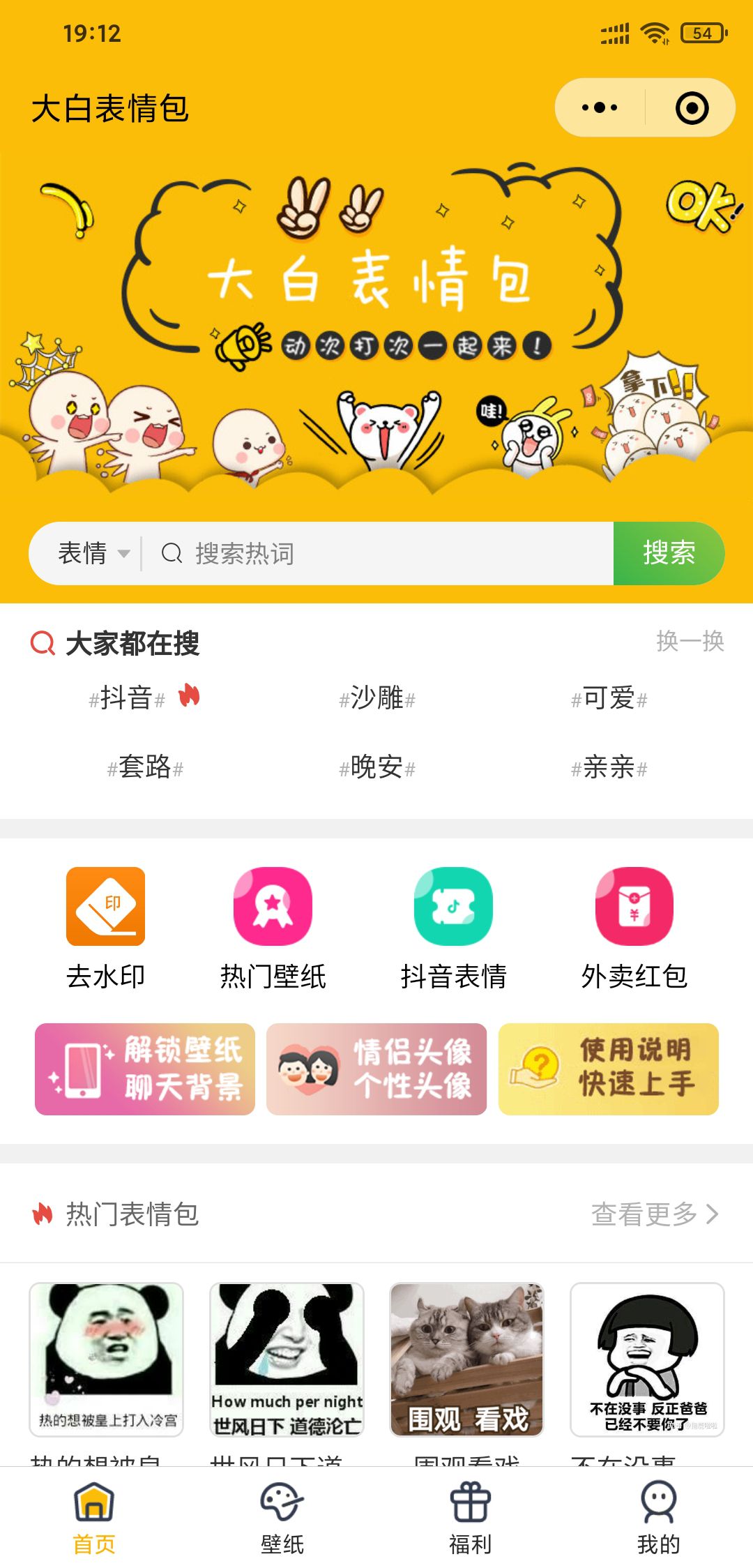Screen dimensions: 753x1568
Task: Search the hot tag #抖音#
Action: [128, 698]
